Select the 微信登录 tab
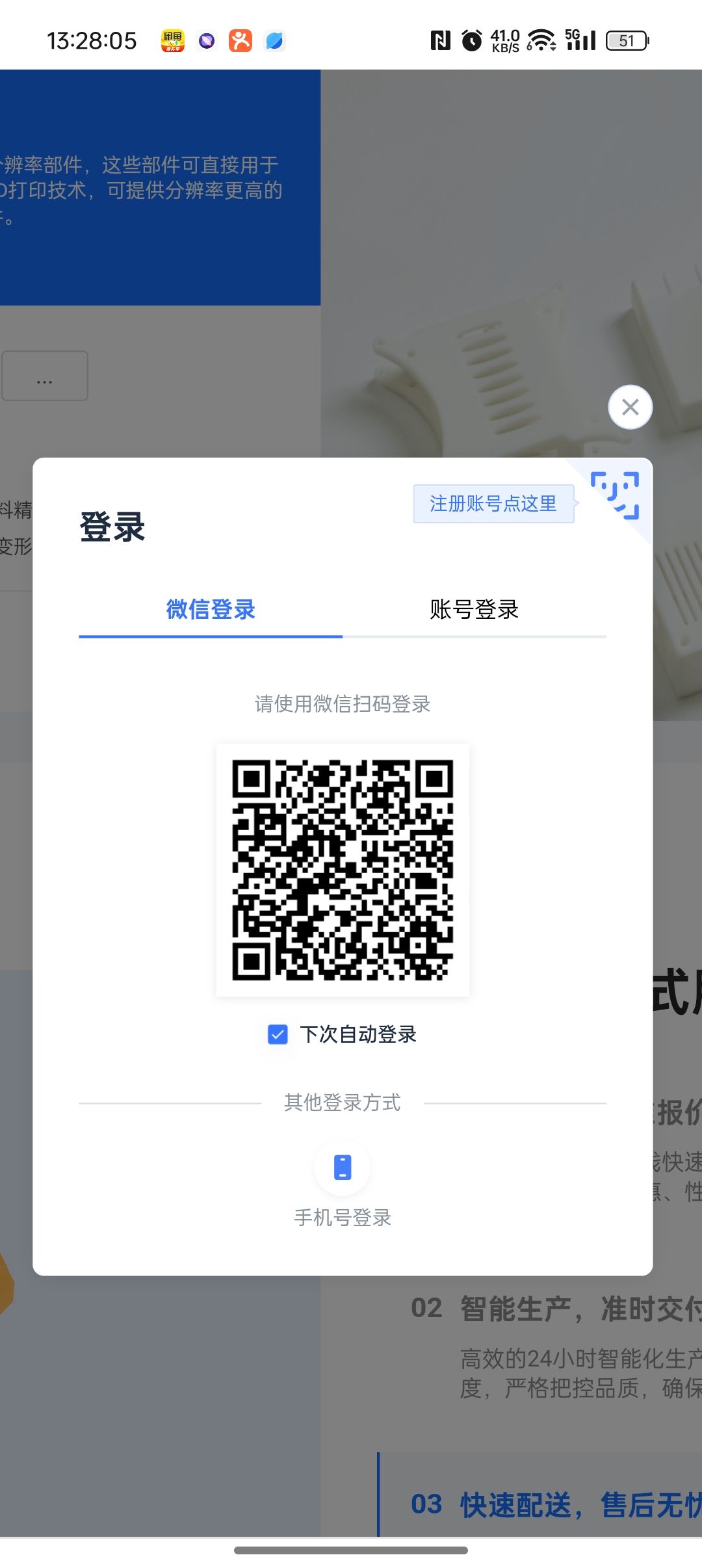Image resolution: width=702 pixels, height=1568 pixels. [211, 610]
